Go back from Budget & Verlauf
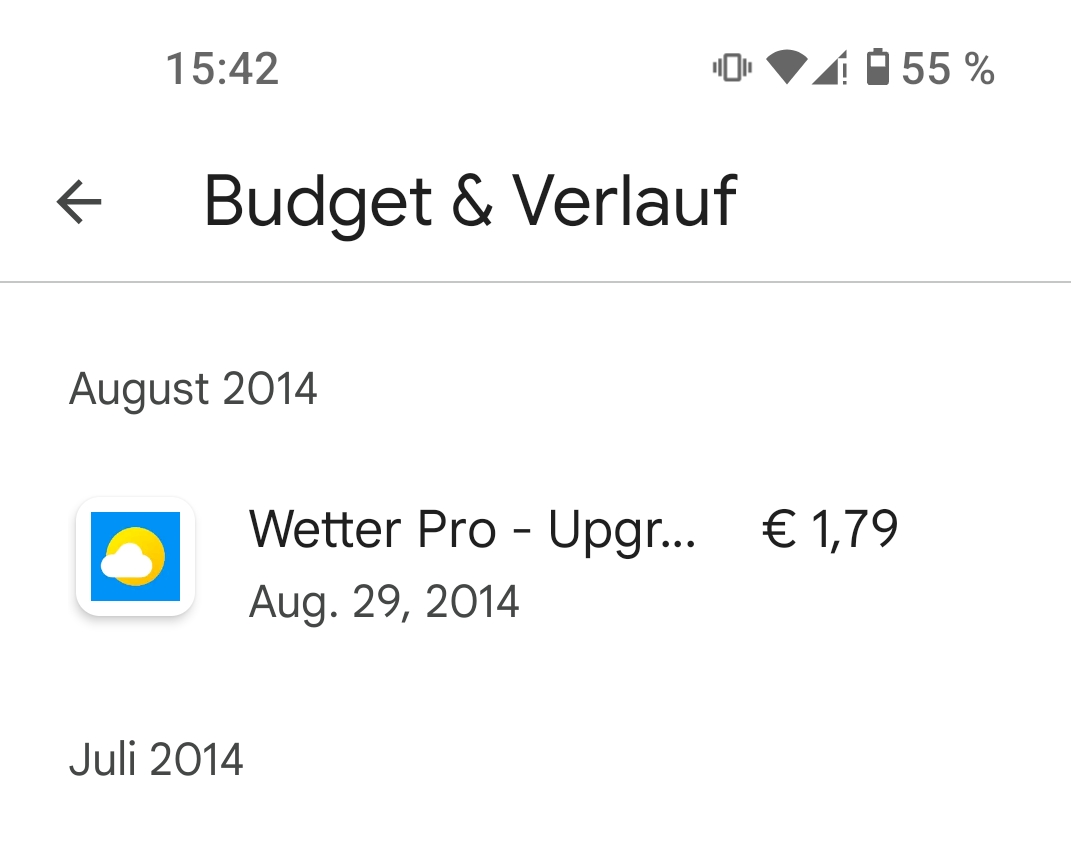The image size is (1071, 860). 79,203
